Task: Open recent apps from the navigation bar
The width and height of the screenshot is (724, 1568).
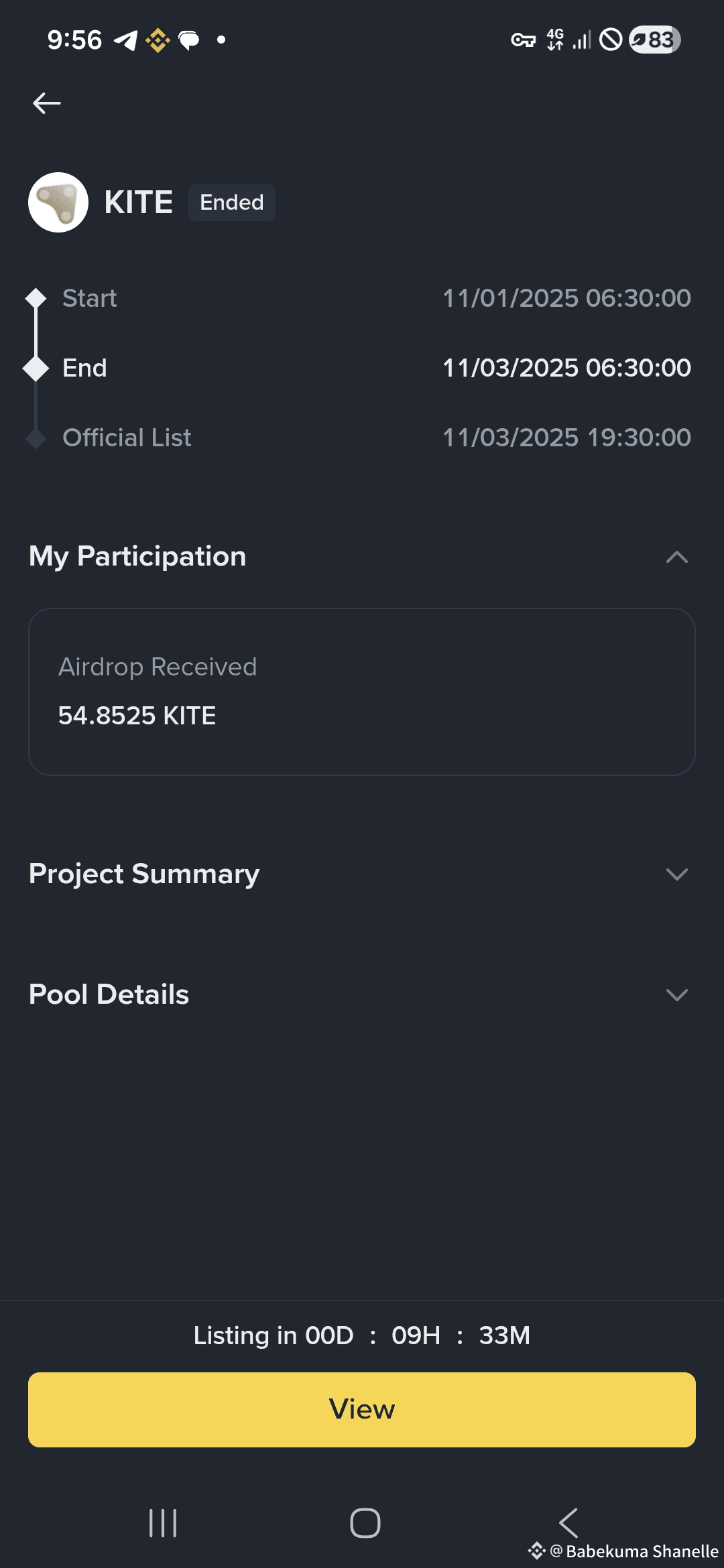Action: 163,1523
